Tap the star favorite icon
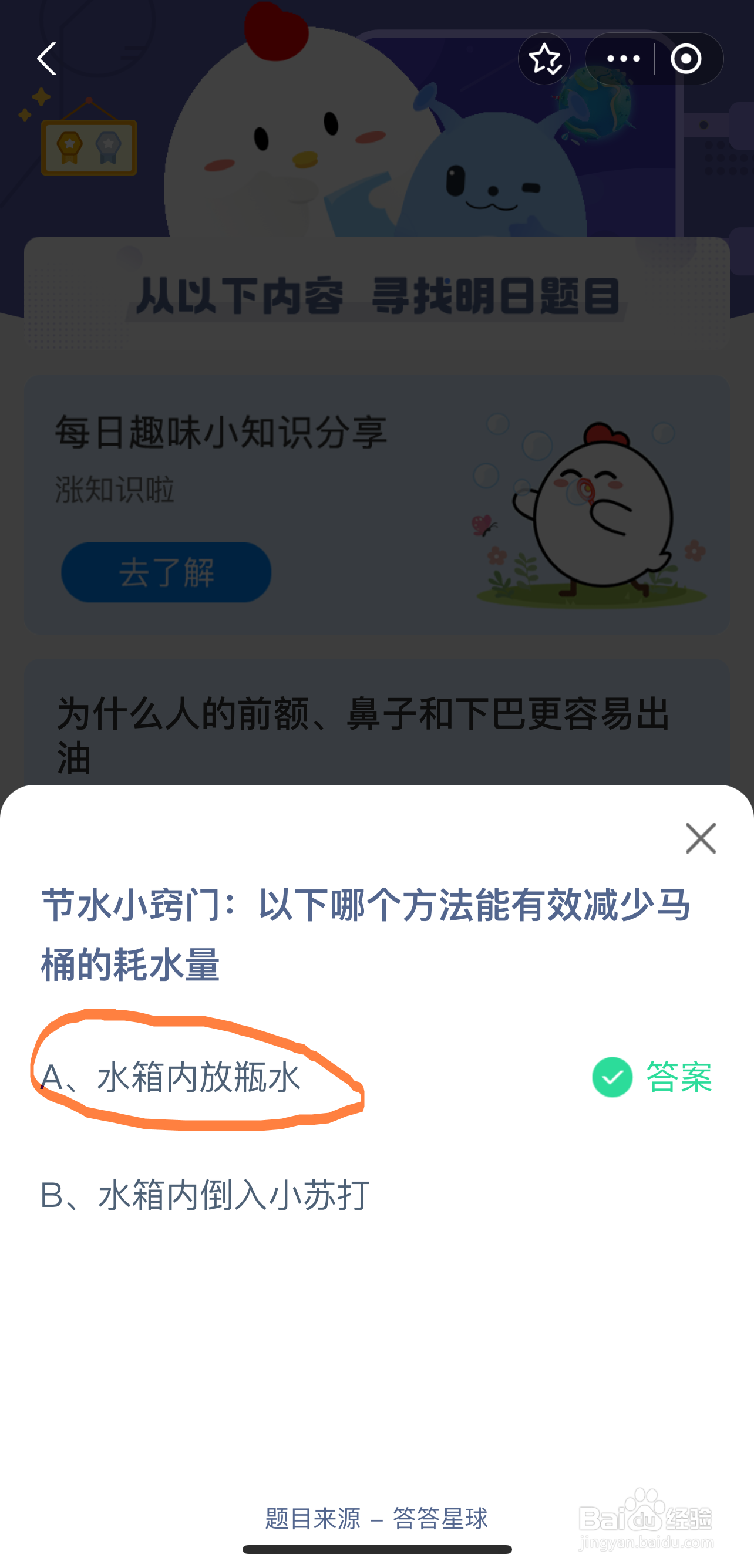The width and height of the screenshot is (754, 1568). pyautogui.click(x=544, y=59)
